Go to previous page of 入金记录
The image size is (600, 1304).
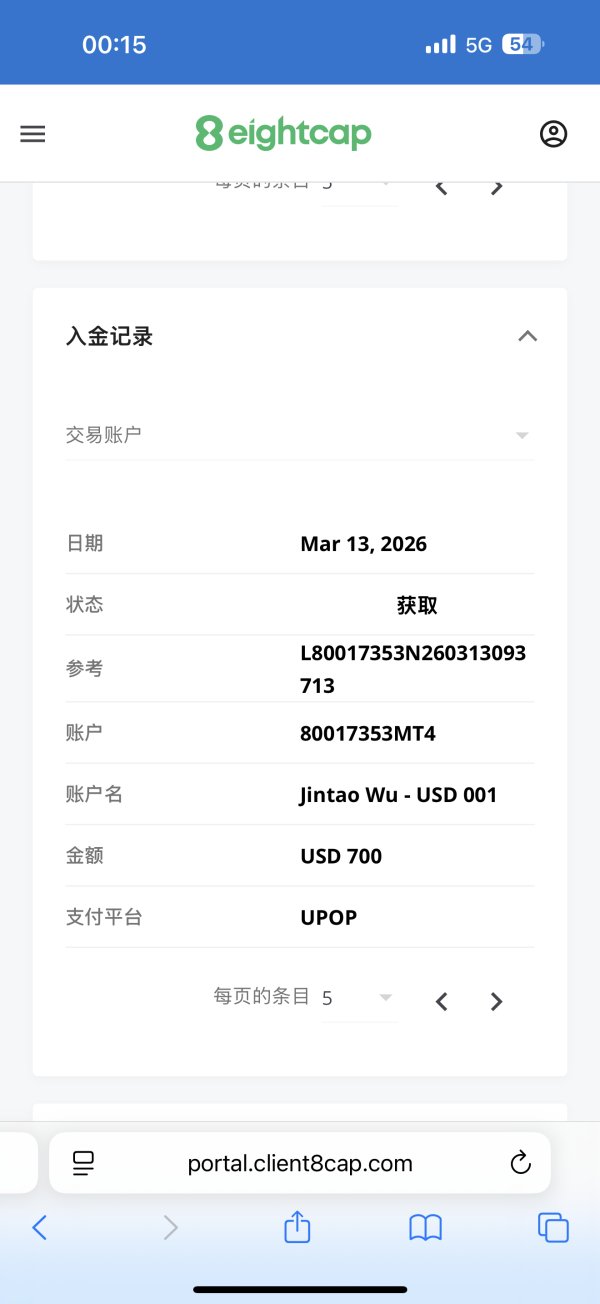(x=442, y=1001)
